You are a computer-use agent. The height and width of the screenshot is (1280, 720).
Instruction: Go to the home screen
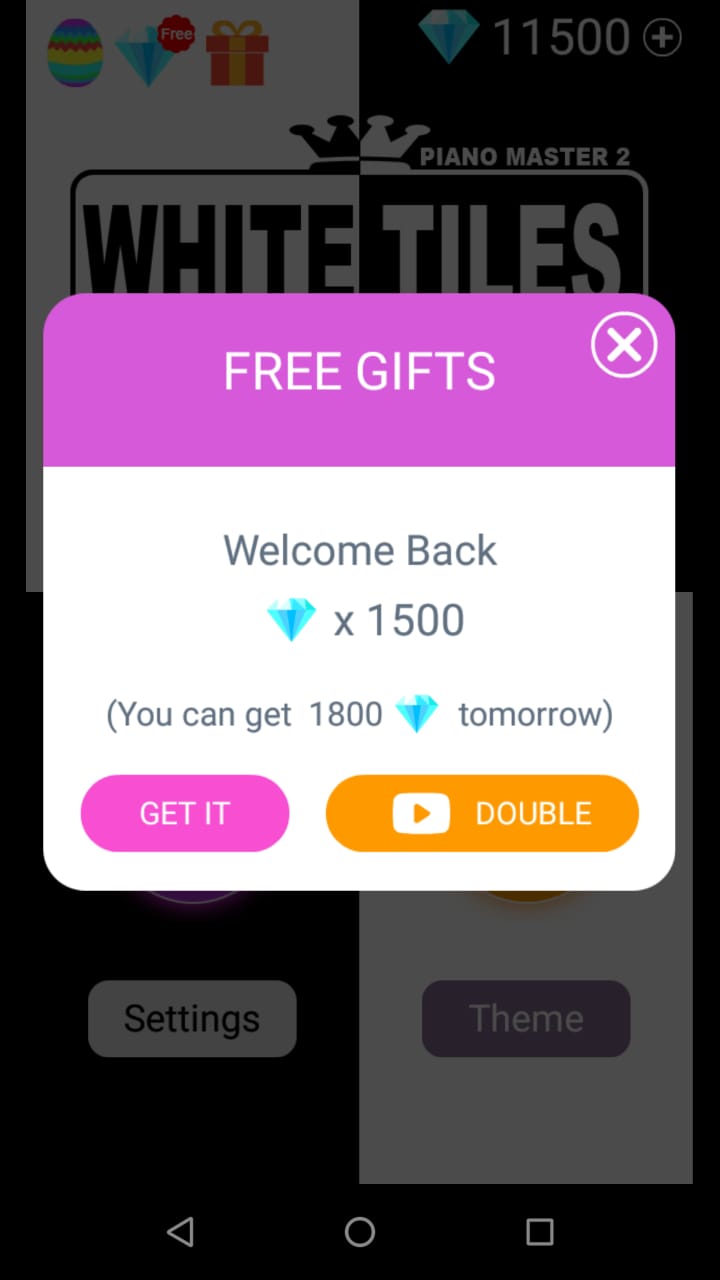[x=360, y=1232]
